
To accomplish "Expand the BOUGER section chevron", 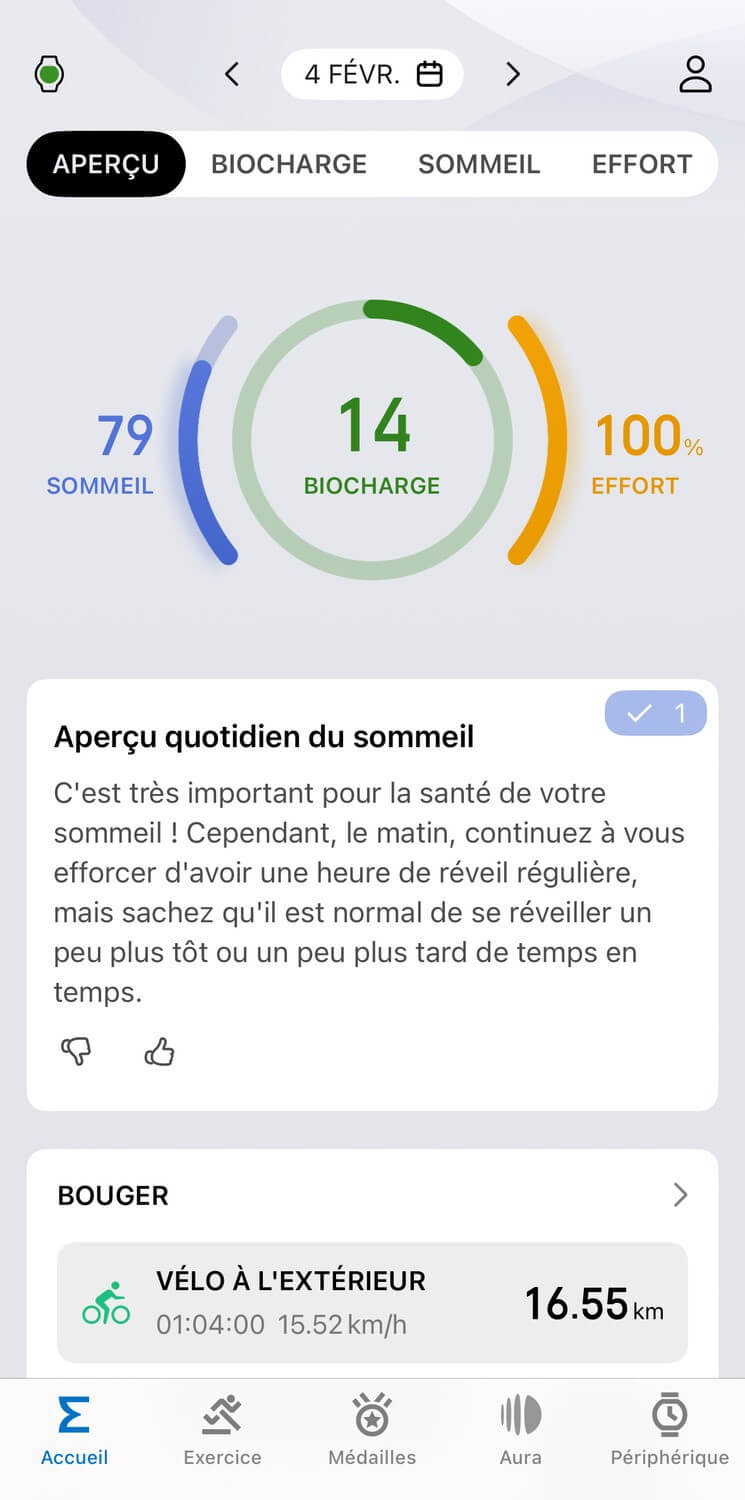I will [x=680, y=1195].
